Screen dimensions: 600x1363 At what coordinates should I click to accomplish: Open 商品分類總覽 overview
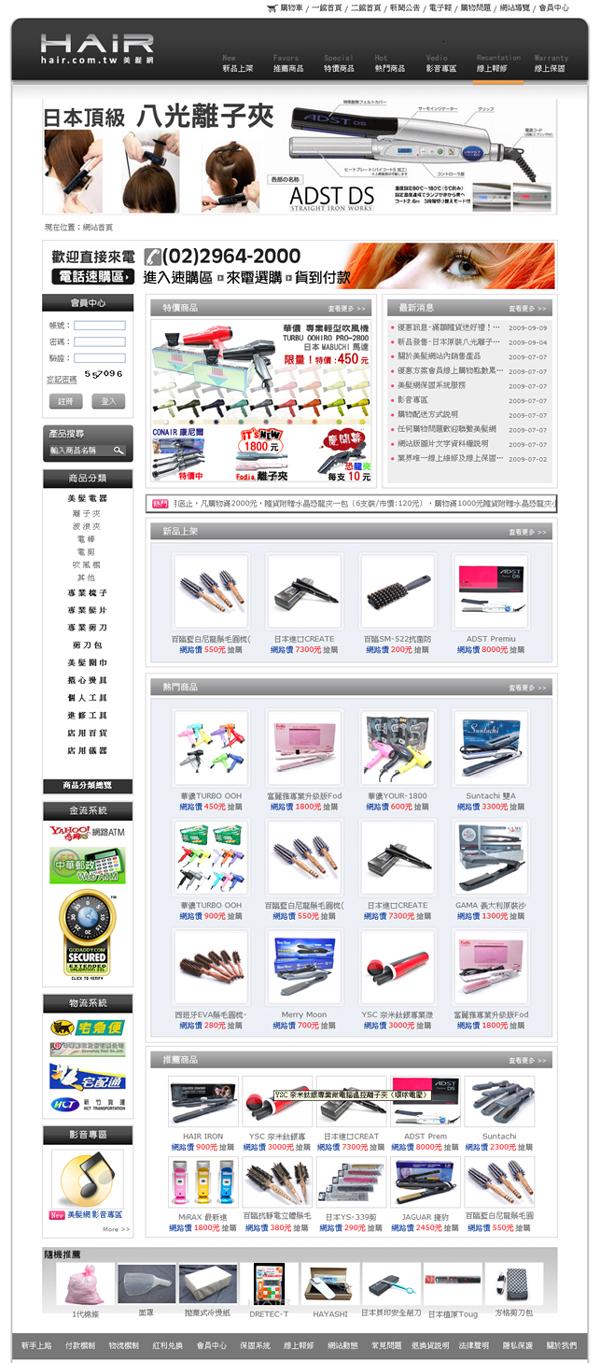coord(87,785)
